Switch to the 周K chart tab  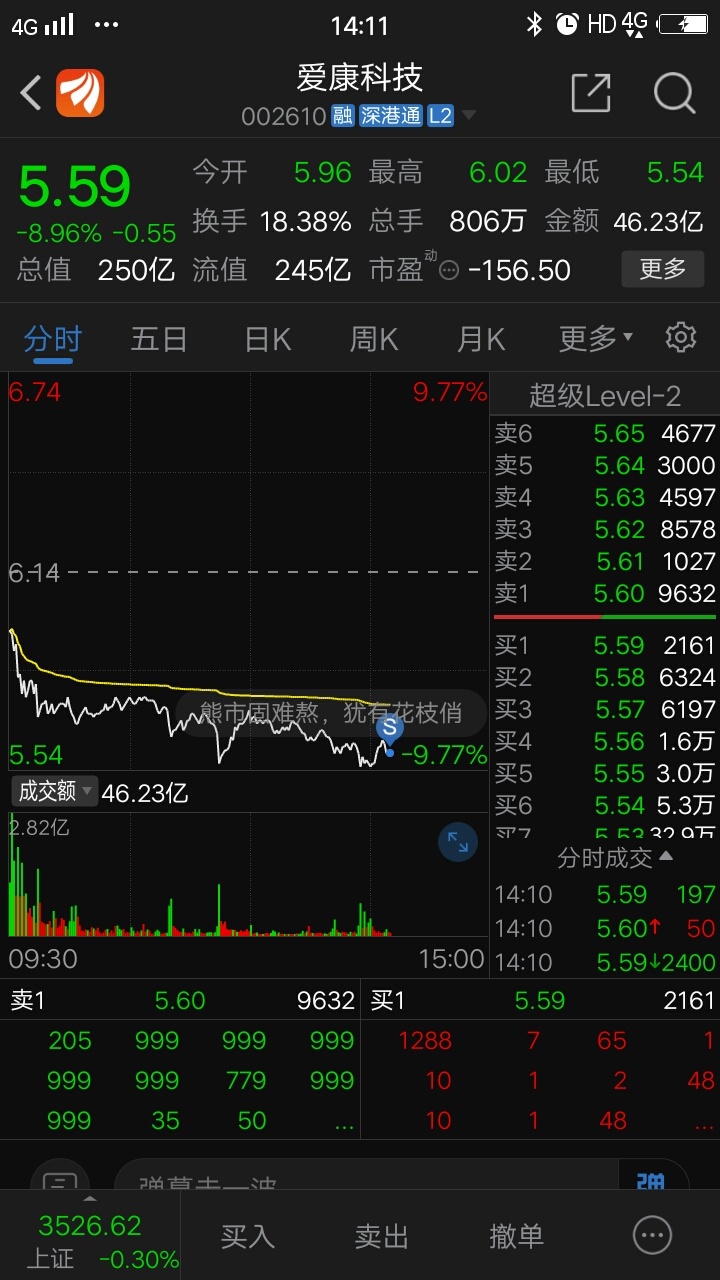click(x=374, y=339)
